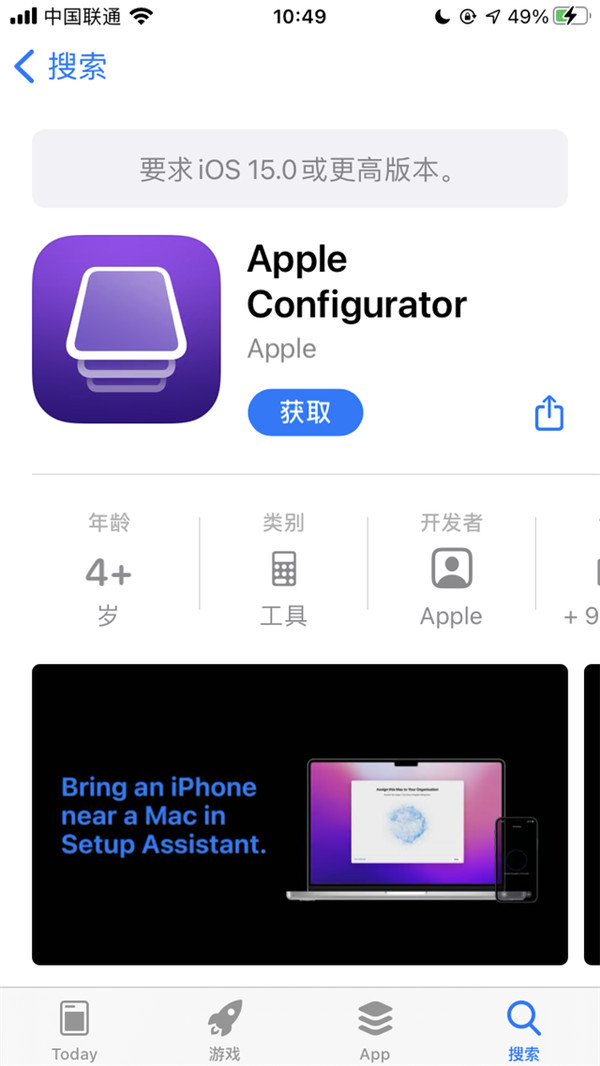
Task: Switch to the App tab
Action: pyautogui.click(x=374, y=1030)
